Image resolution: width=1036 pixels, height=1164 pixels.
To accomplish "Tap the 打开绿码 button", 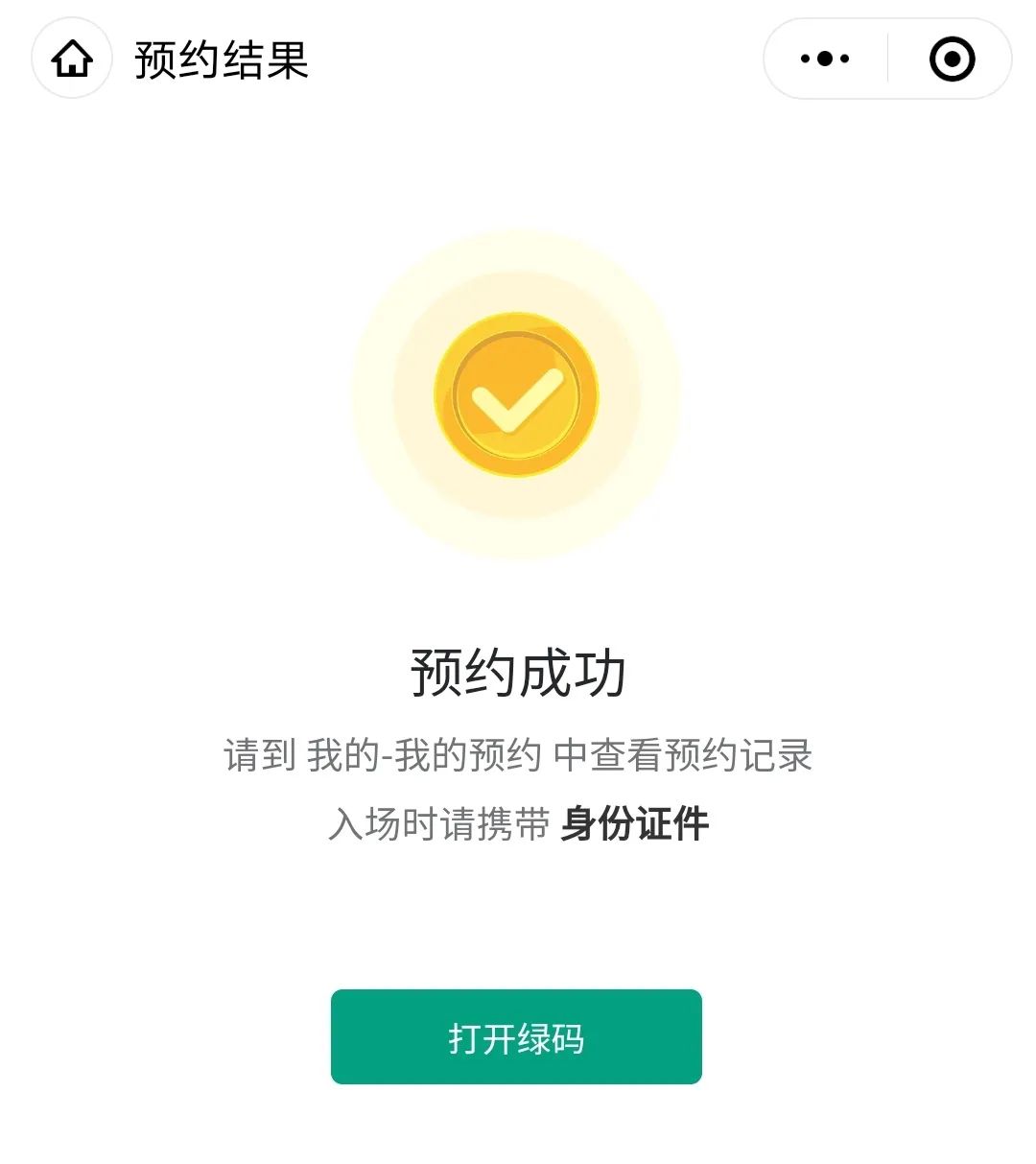I will pos(516,1037).
